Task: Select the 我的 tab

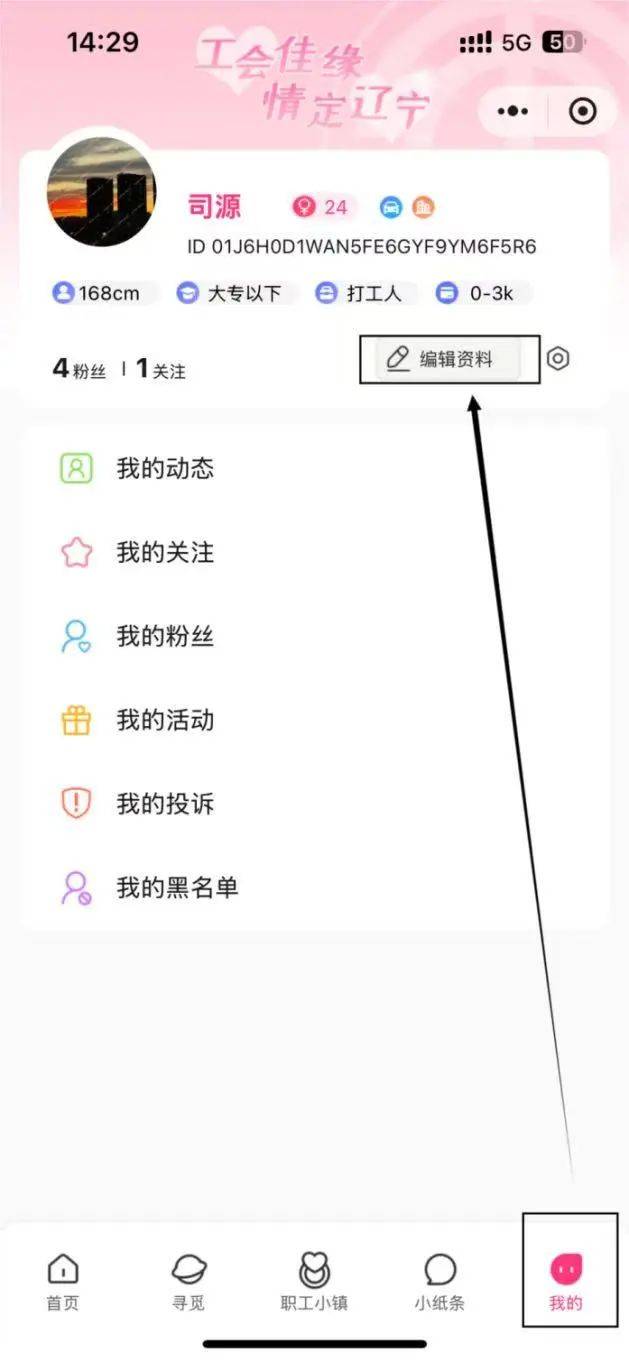Action: (x=566, y=1282)
